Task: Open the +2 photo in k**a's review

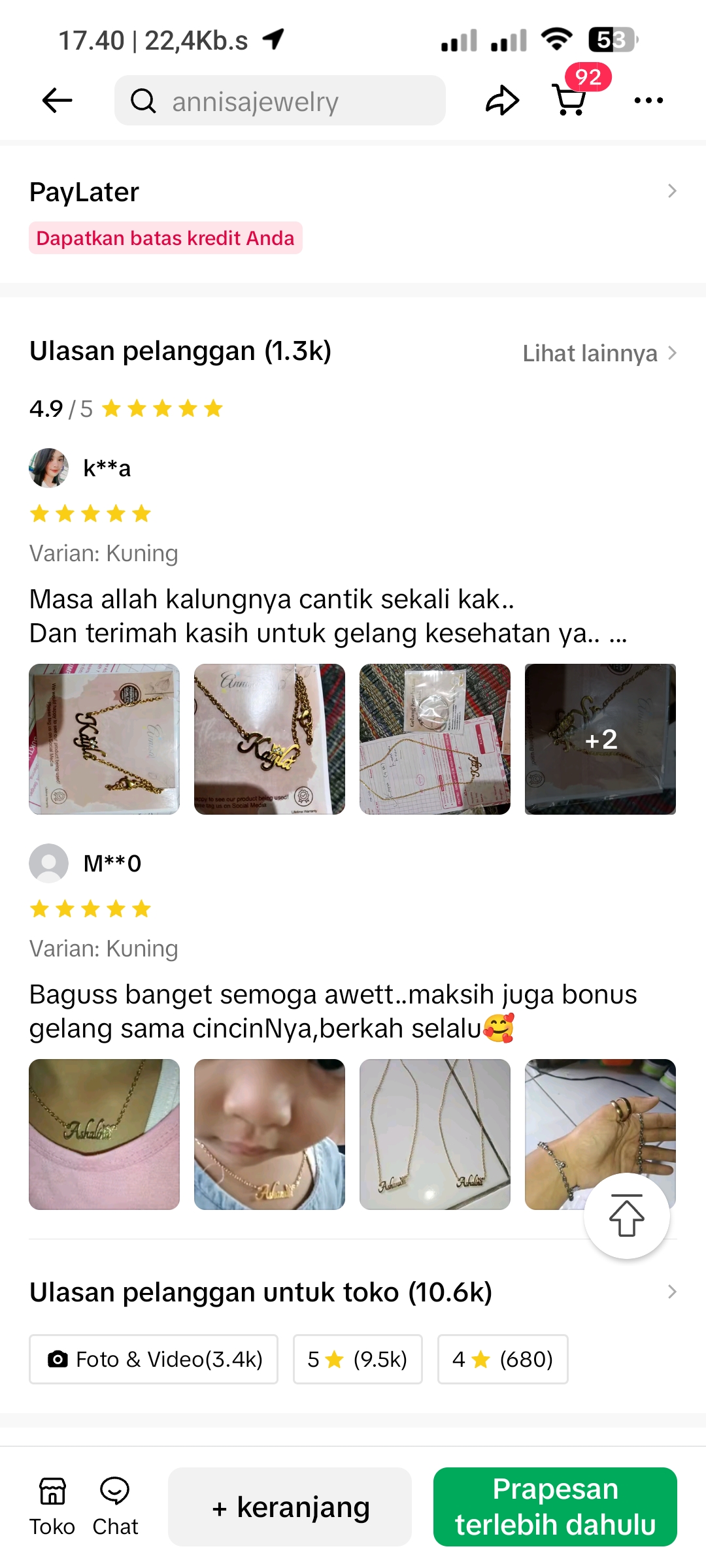Action: 600,740
